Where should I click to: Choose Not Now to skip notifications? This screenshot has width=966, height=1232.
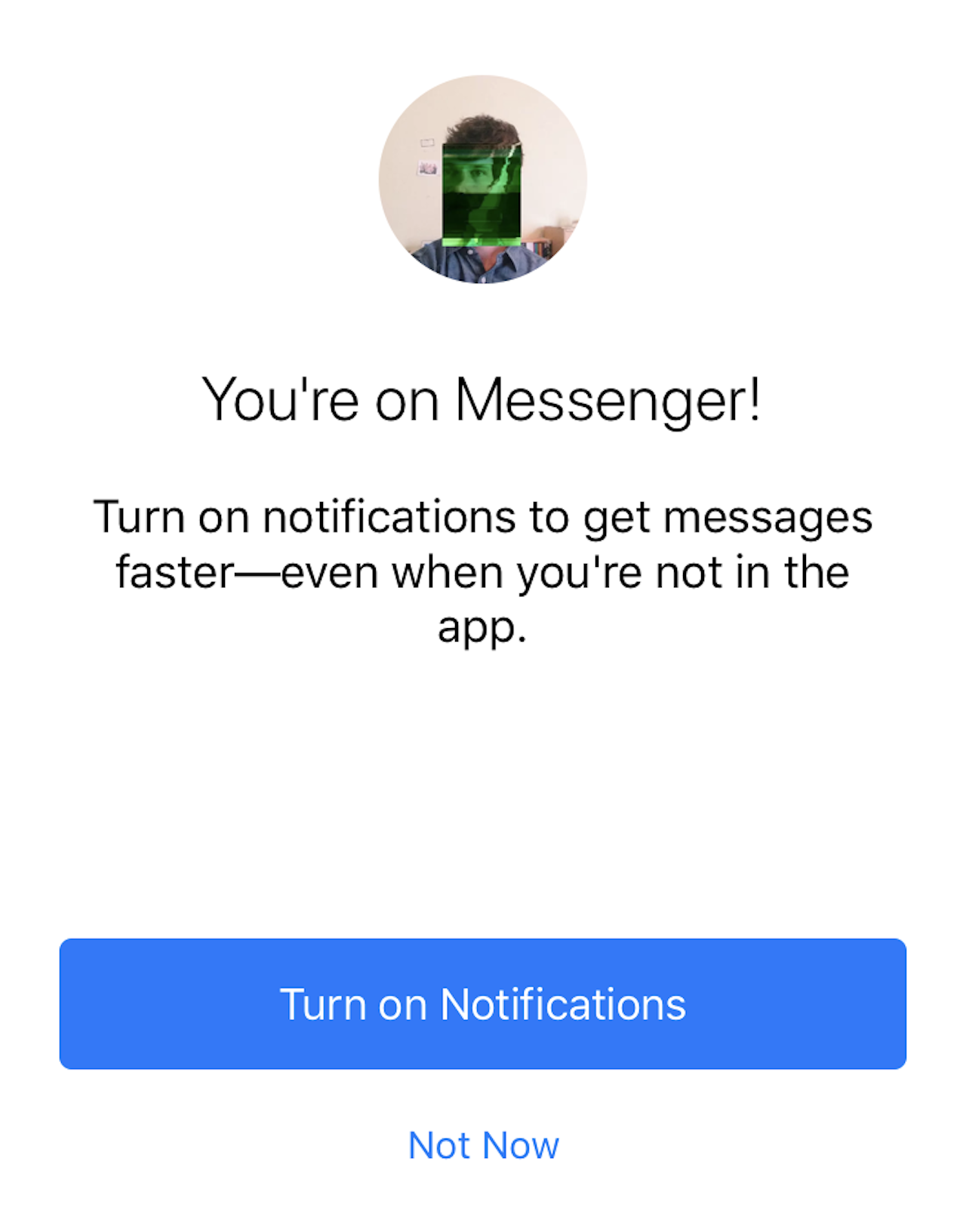pos(483,1145)
